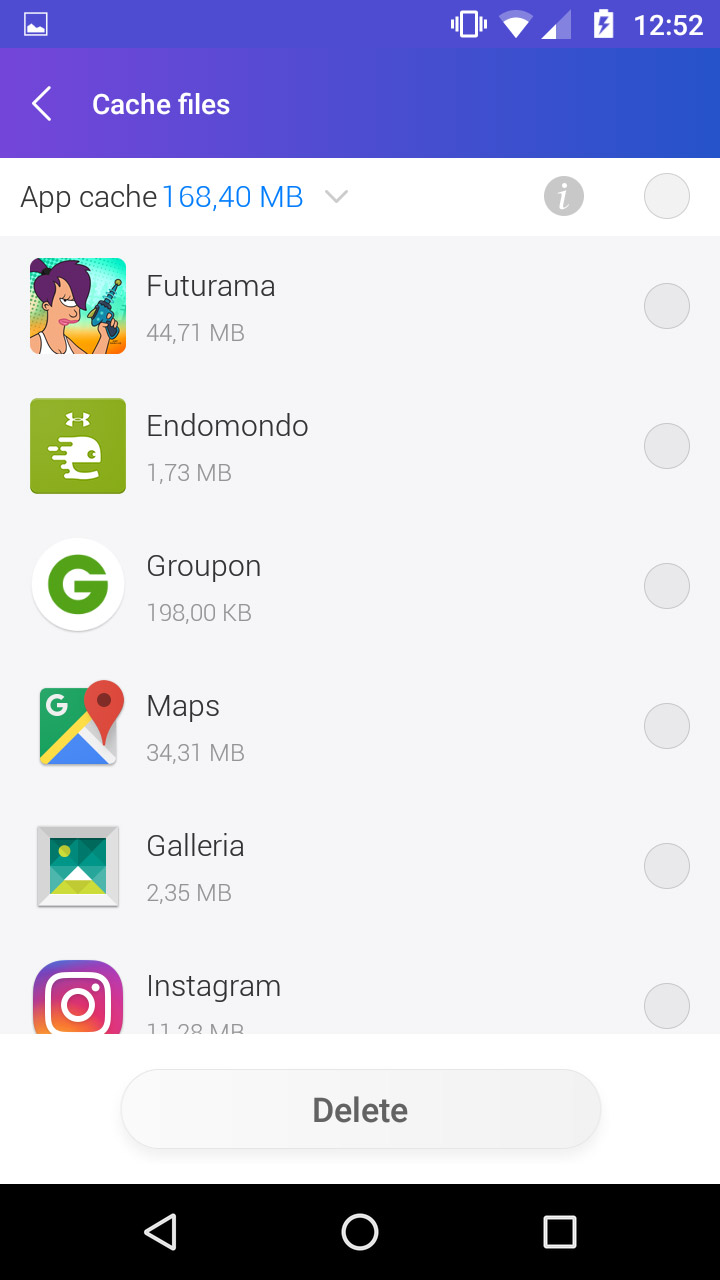
Task: Check the Instagram cache checkbox
Action: coord(667,1005)
